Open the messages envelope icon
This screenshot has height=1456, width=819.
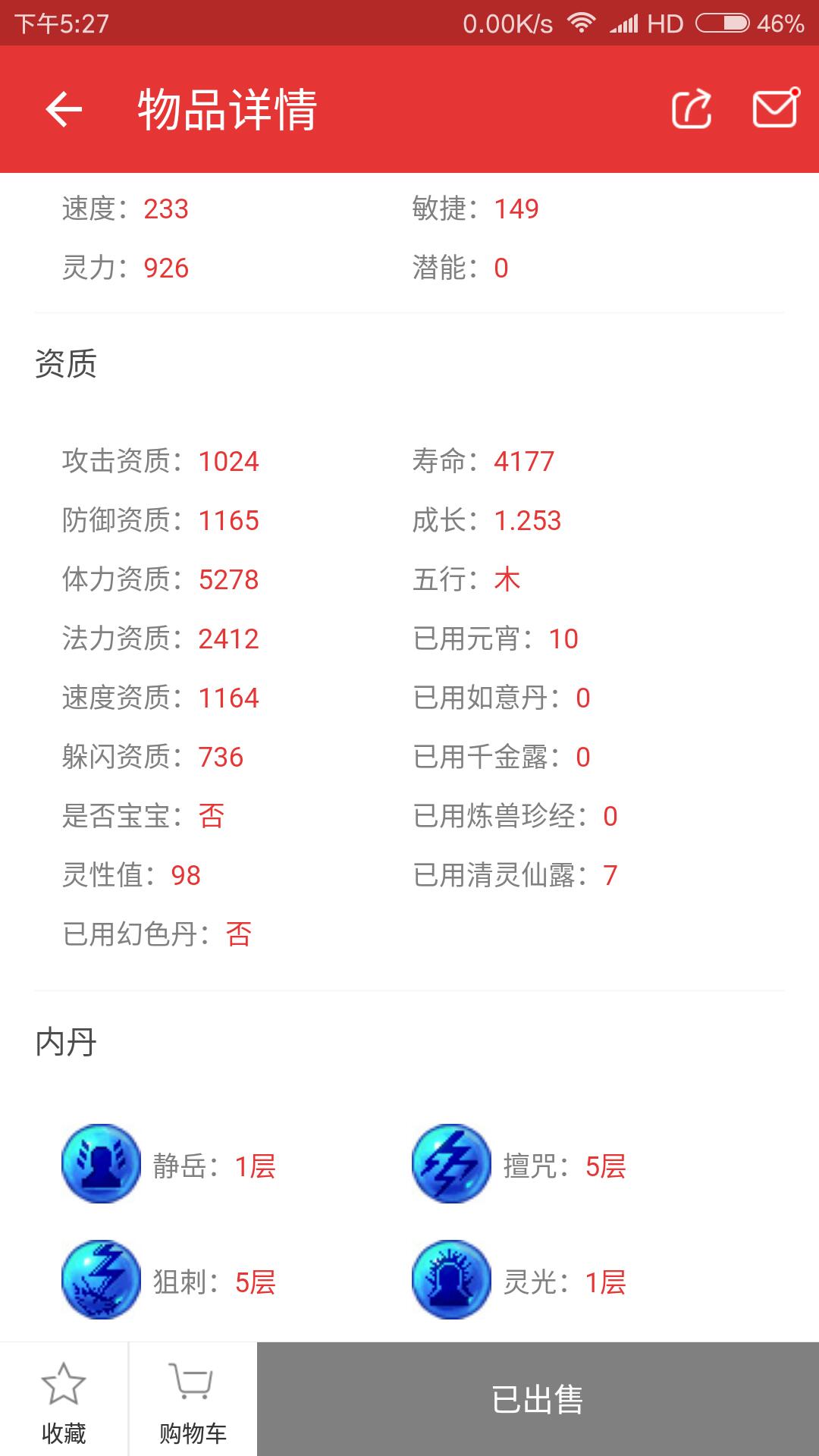tap(775, 108)
